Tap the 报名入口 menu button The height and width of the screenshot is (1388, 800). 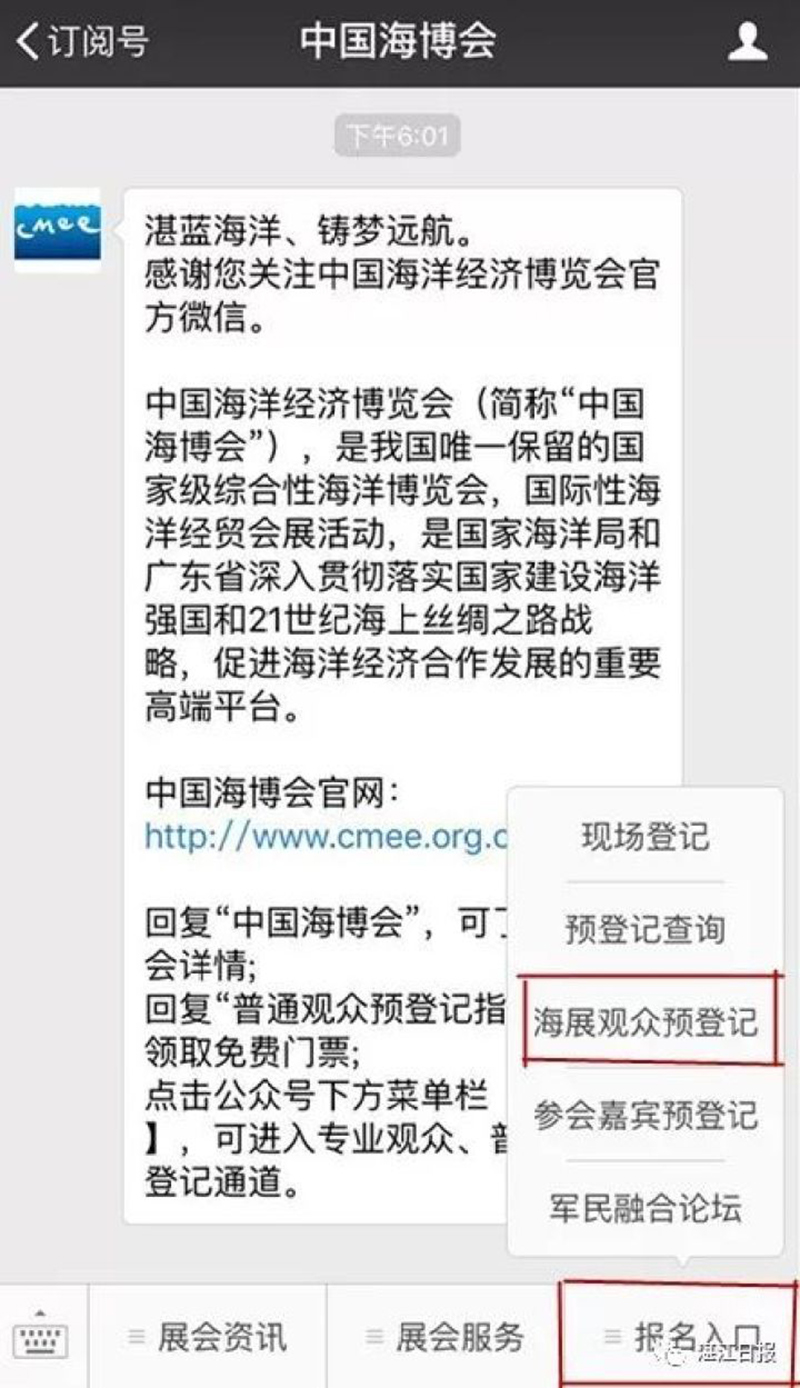680,1337
